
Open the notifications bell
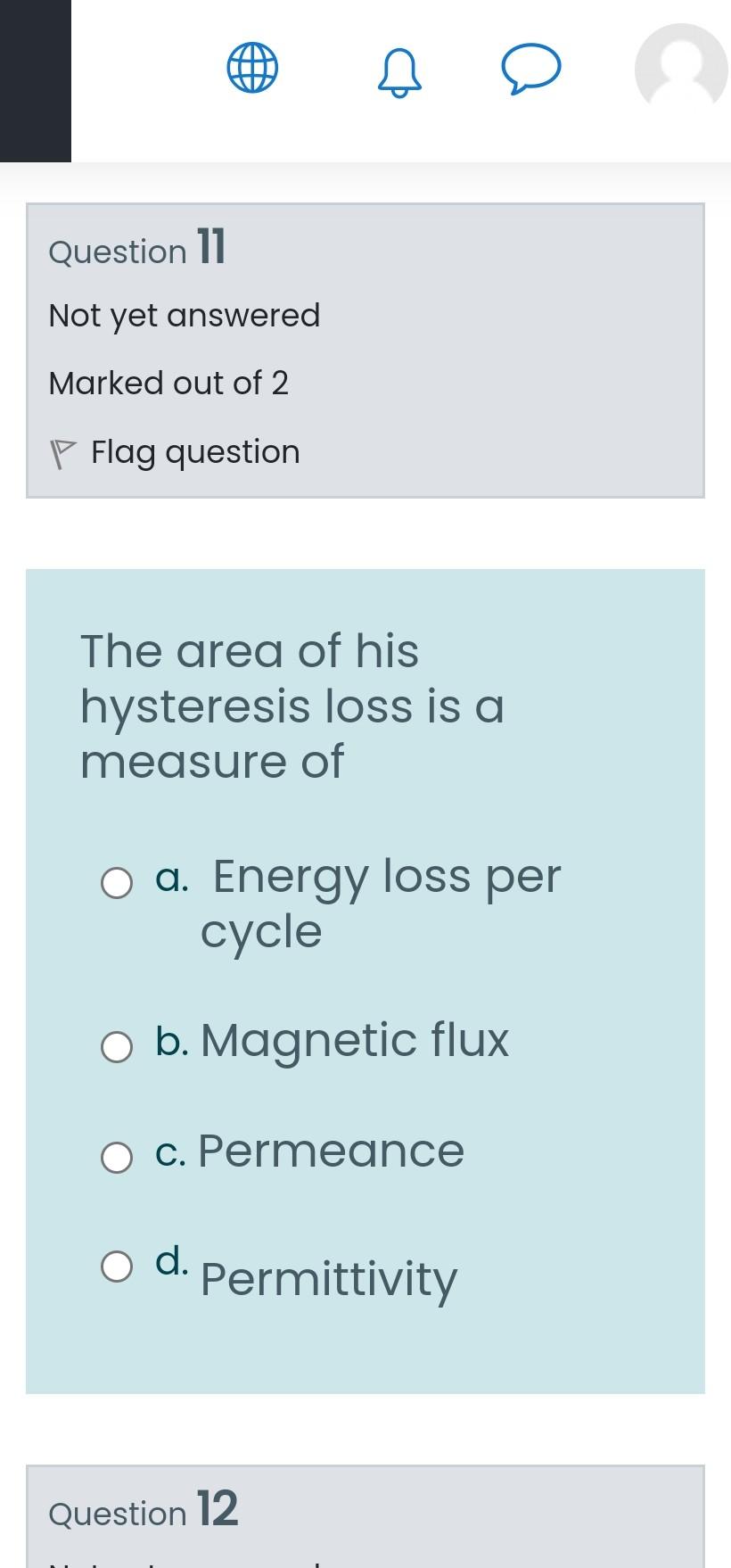coord(399,70)
